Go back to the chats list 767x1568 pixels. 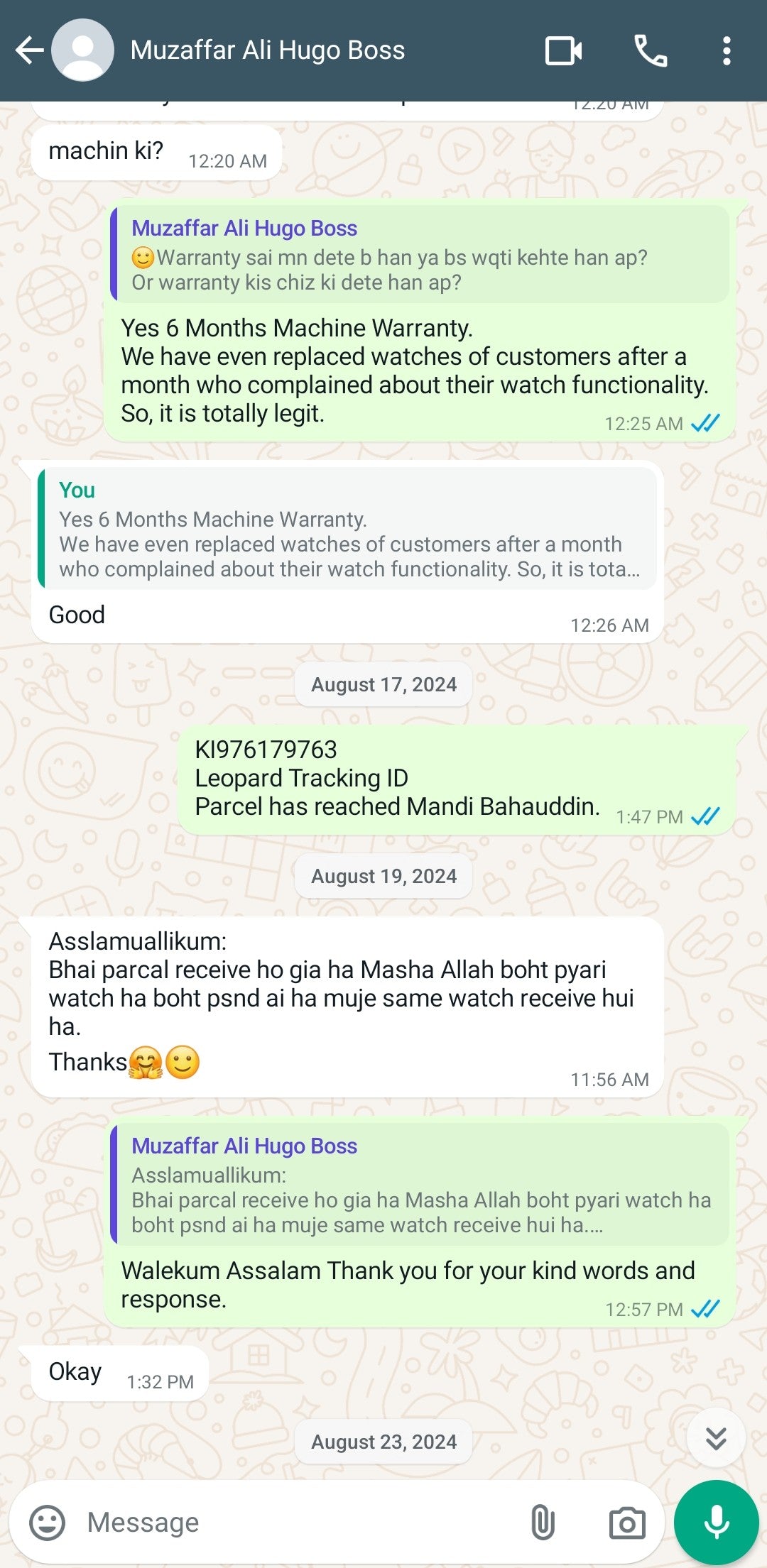click(x=28, y=50)
